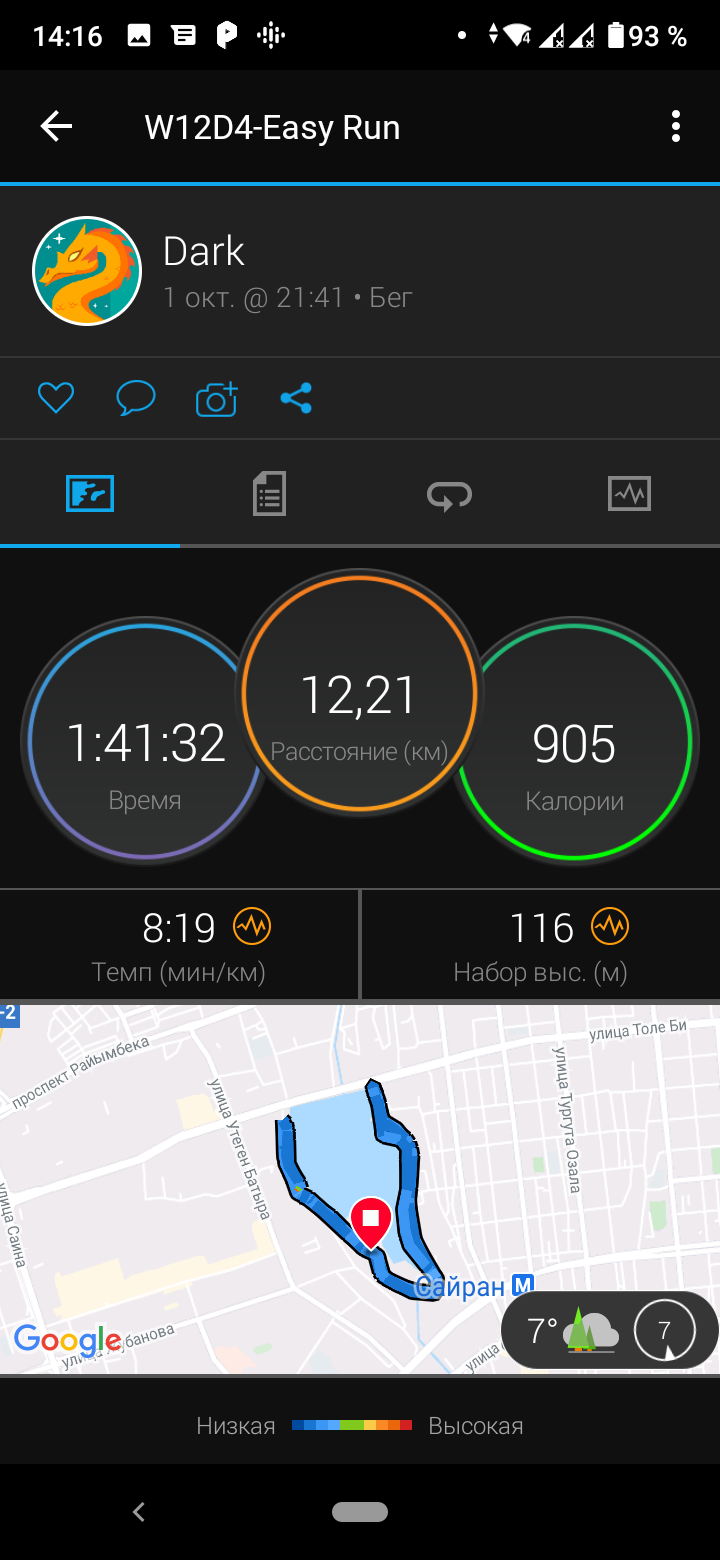
Task: Open comments on this run
Action: pyautogui.click(x=136, y=399)
